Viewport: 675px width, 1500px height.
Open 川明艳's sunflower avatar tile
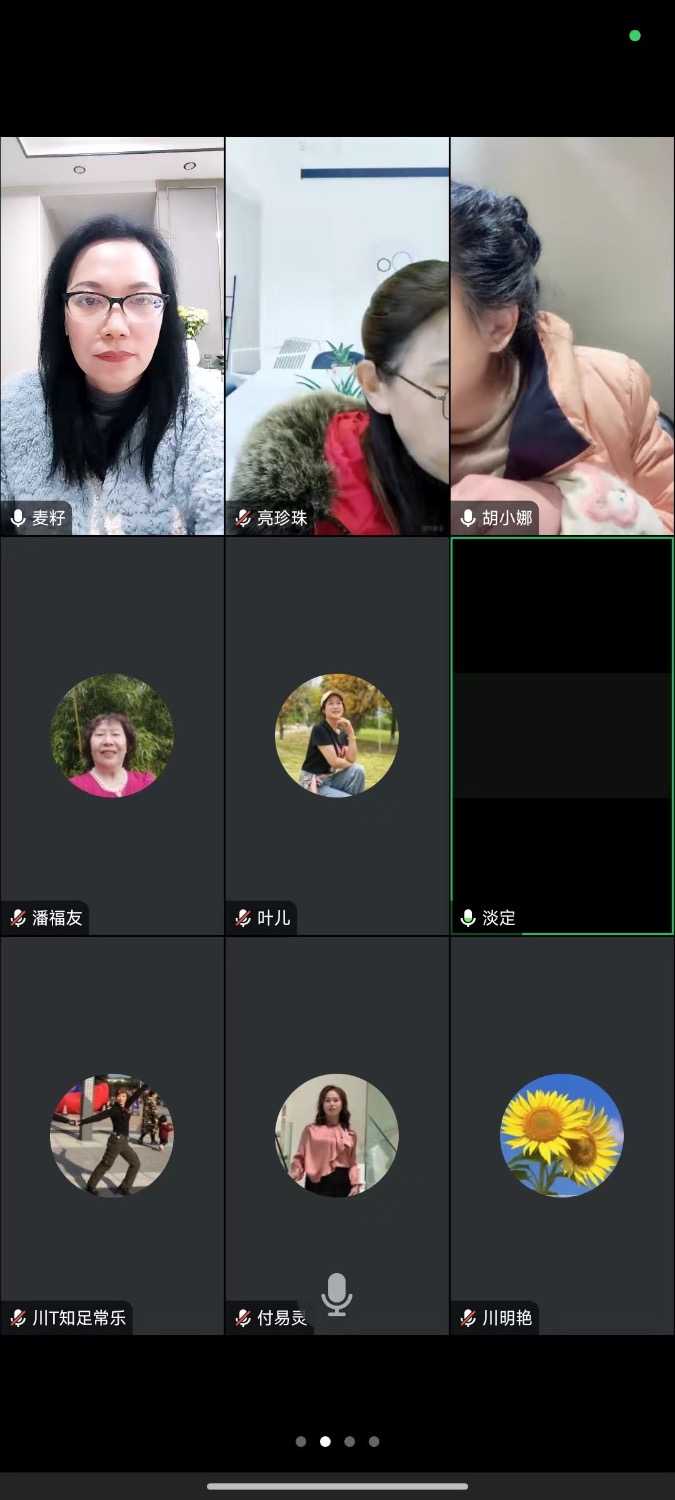tap(562, 1135)
